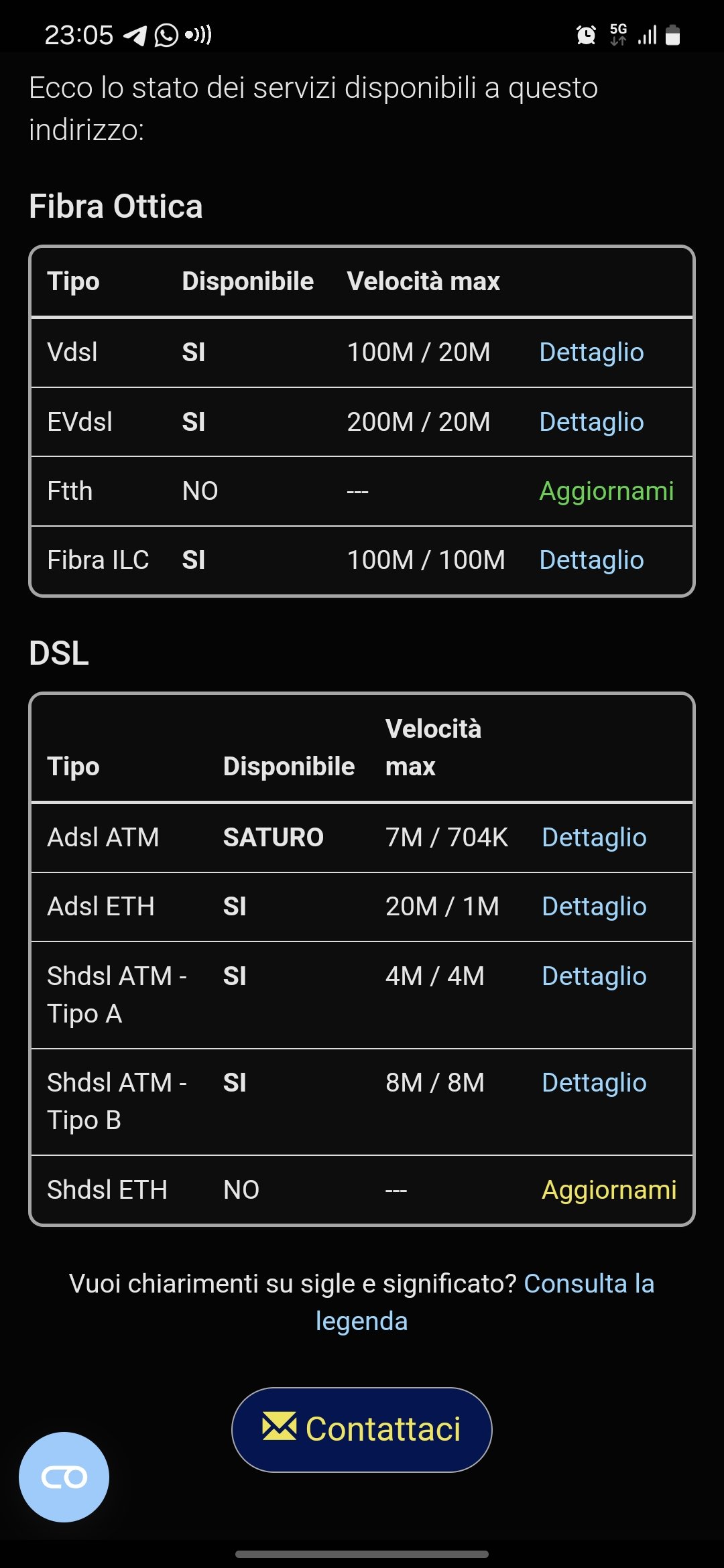724x1568 pixels.
Task: Open Dettaglio for Adsl ETH
Action: coord(594,907)
